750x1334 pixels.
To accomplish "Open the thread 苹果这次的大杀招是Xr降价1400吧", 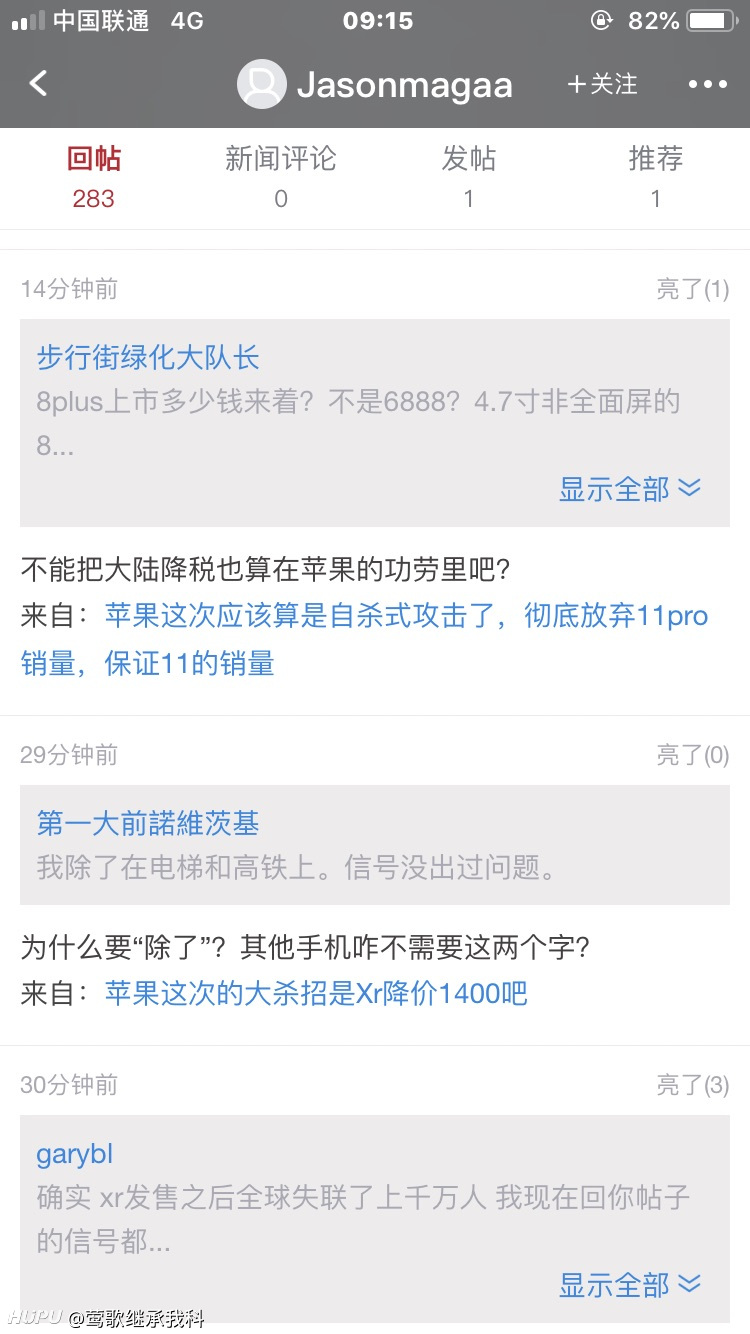I will [x=316, y=993].
